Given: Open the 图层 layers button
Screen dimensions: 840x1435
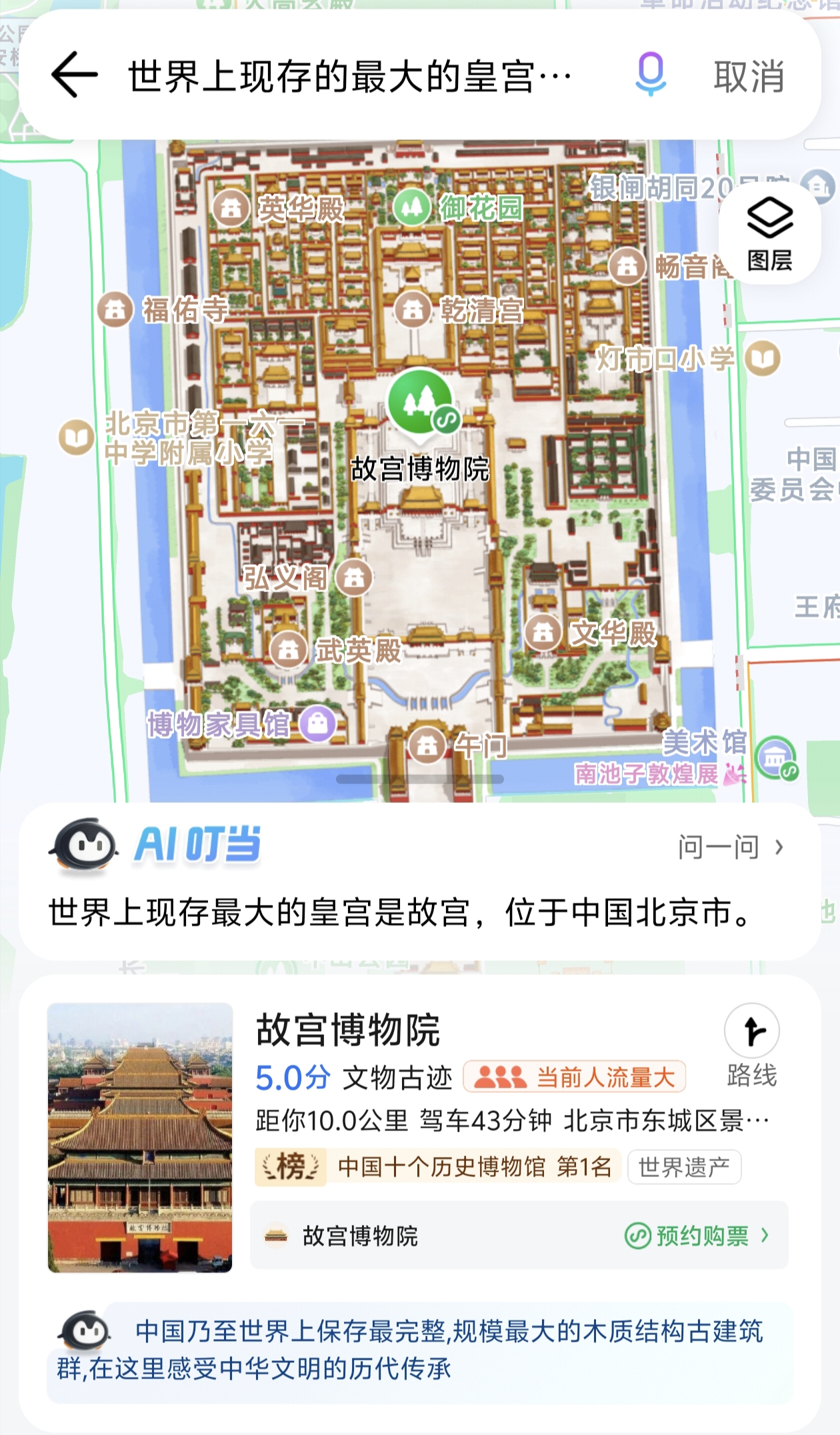Looking at the screenshot, I should [769, 232].
